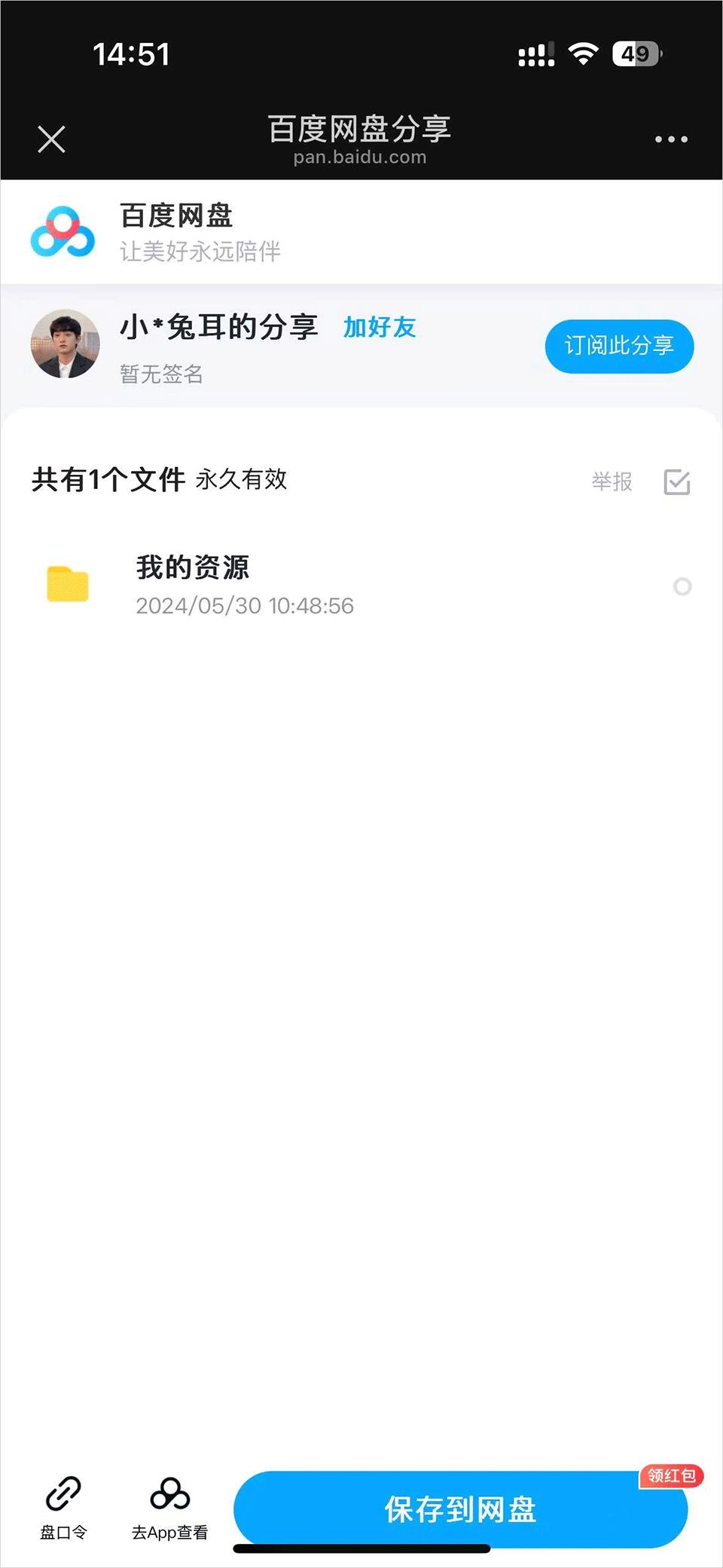Screen dimensions: 723x1568
Task: Open the three-dot overflow menu
Action: [x=670, y=139]
